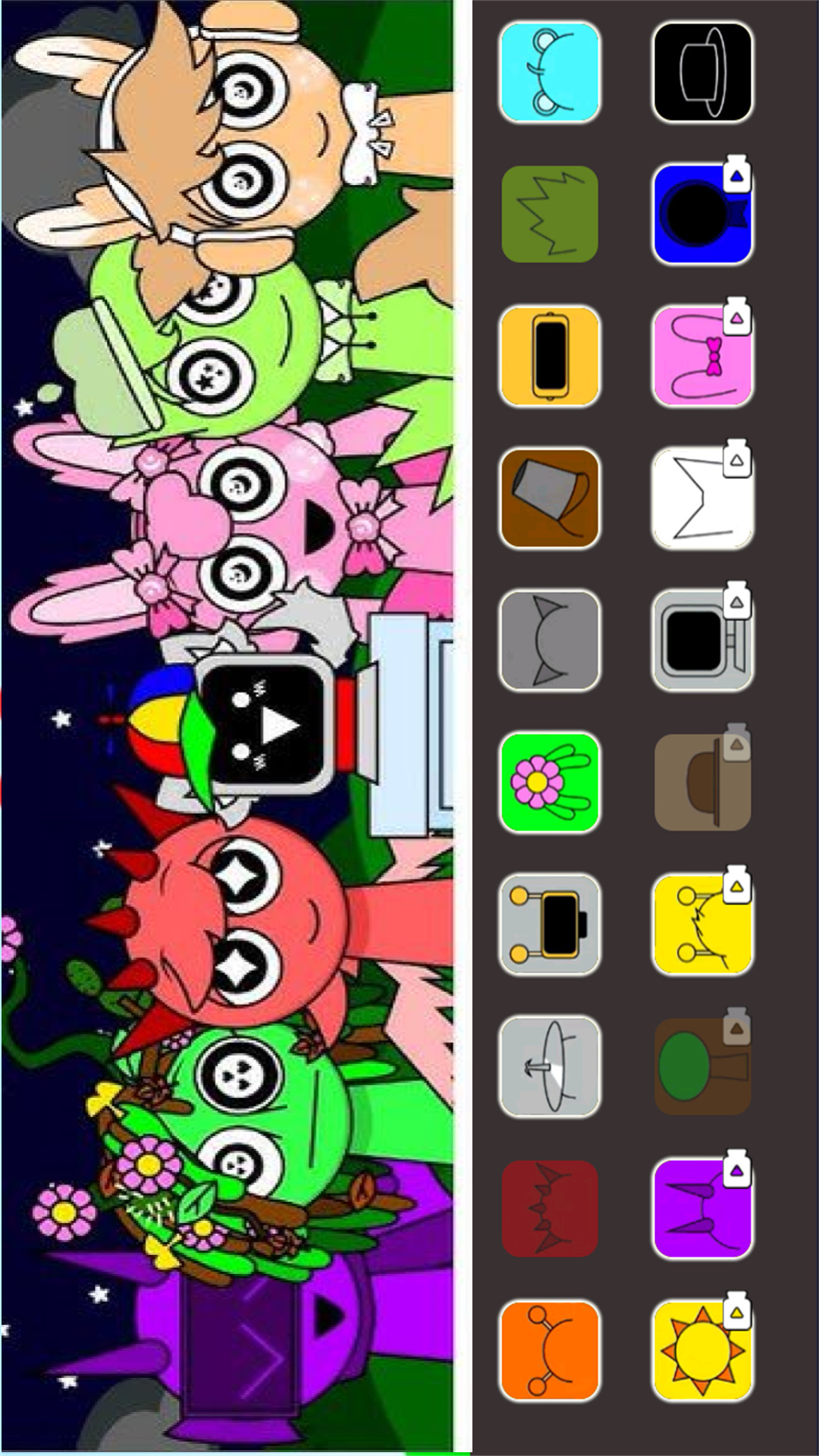This screenshot has width=819, height=1456.
Task: Select the yellow icon with black screen
Action: [550, 356]
